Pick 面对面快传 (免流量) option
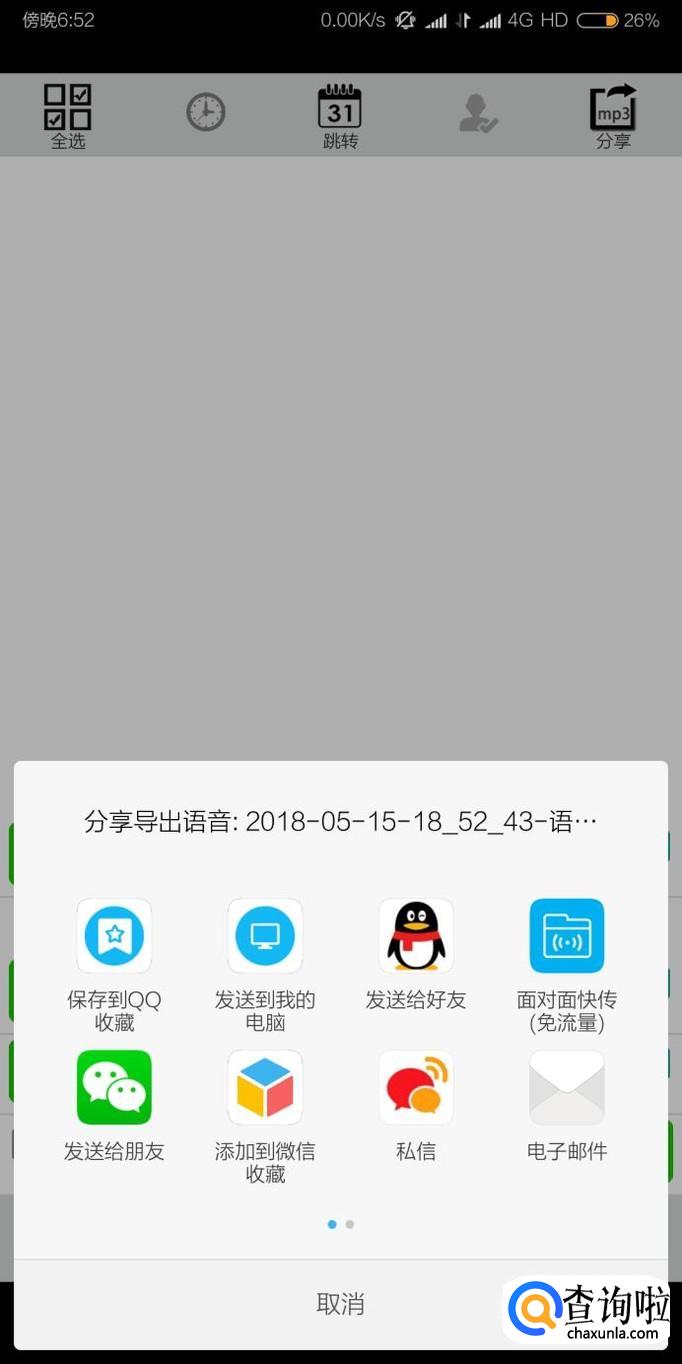The image size is (682, 1364). click(x=567, y=936)
